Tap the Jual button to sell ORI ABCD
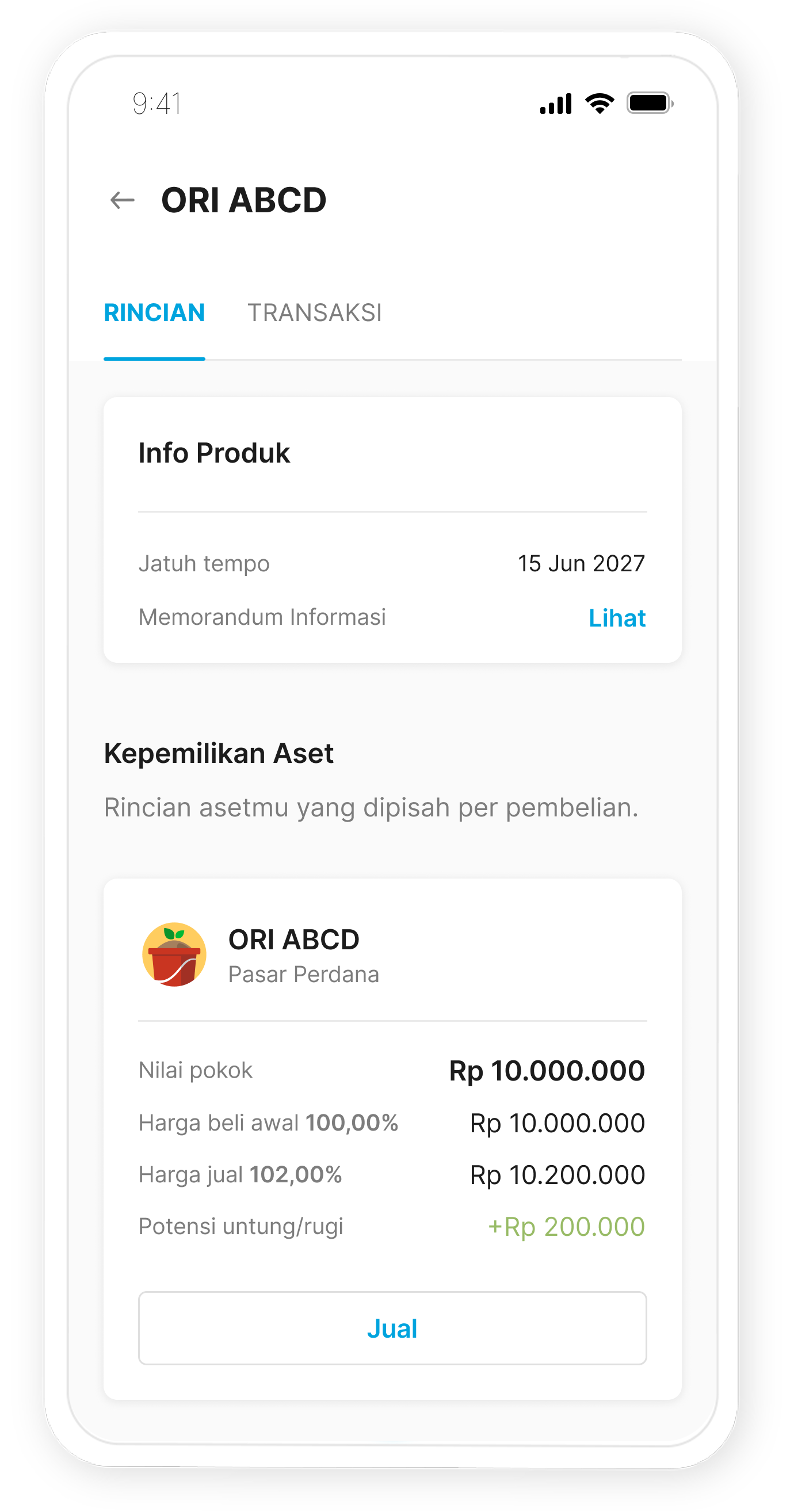Screen dimensions: 794x1512 tap(392, 1328)
